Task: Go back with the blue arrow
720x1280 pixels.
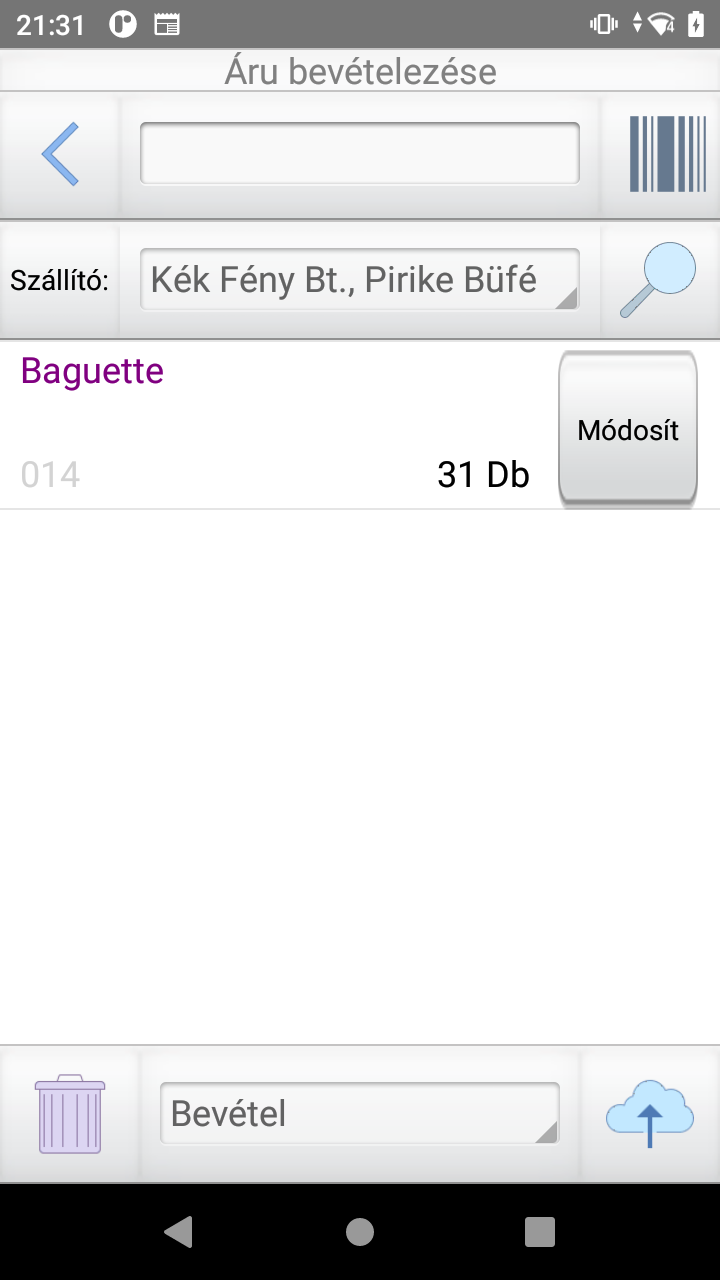Action: tap(60, 154)
